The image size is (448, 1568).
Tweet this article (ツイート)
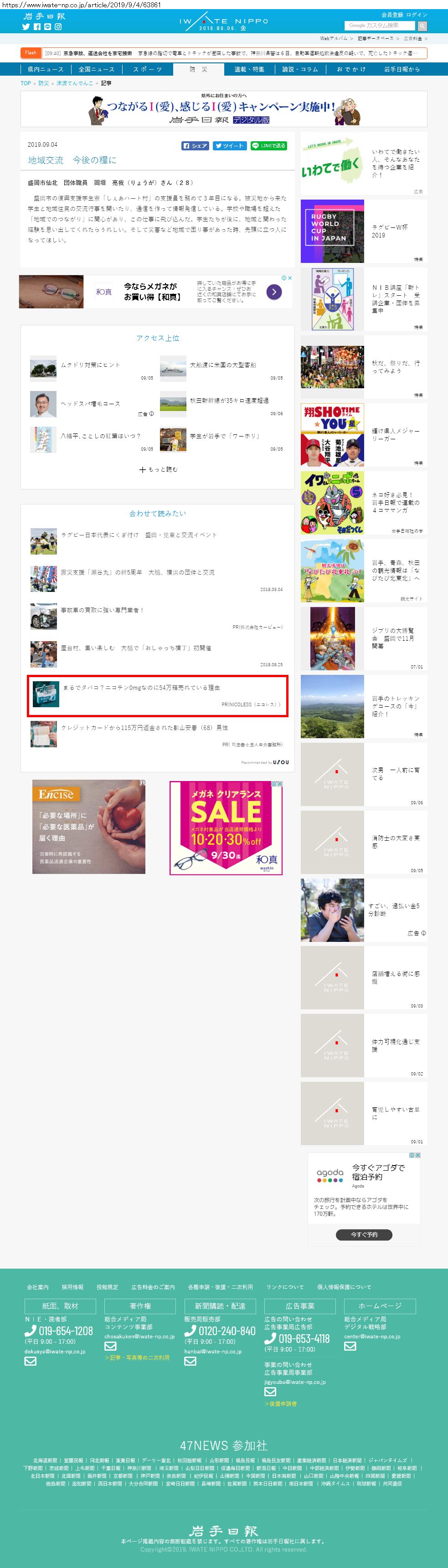tap(230, 146)
